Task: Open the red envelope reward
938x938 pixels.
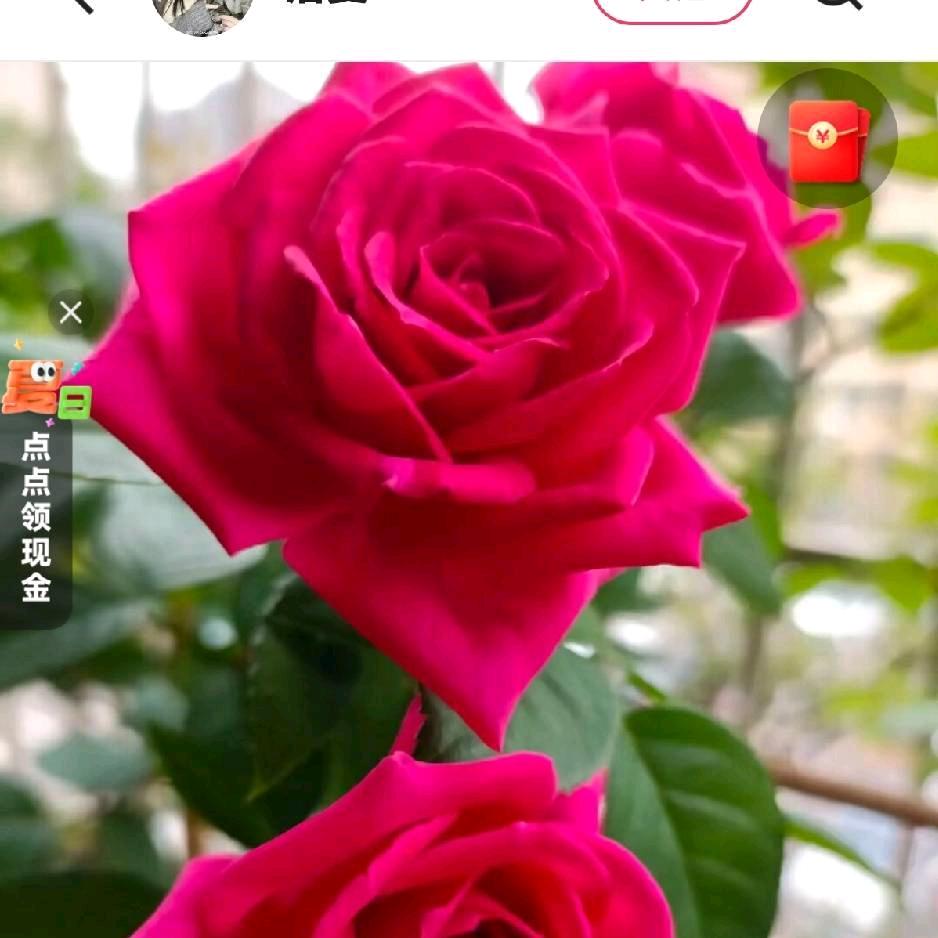Action: 827,139
